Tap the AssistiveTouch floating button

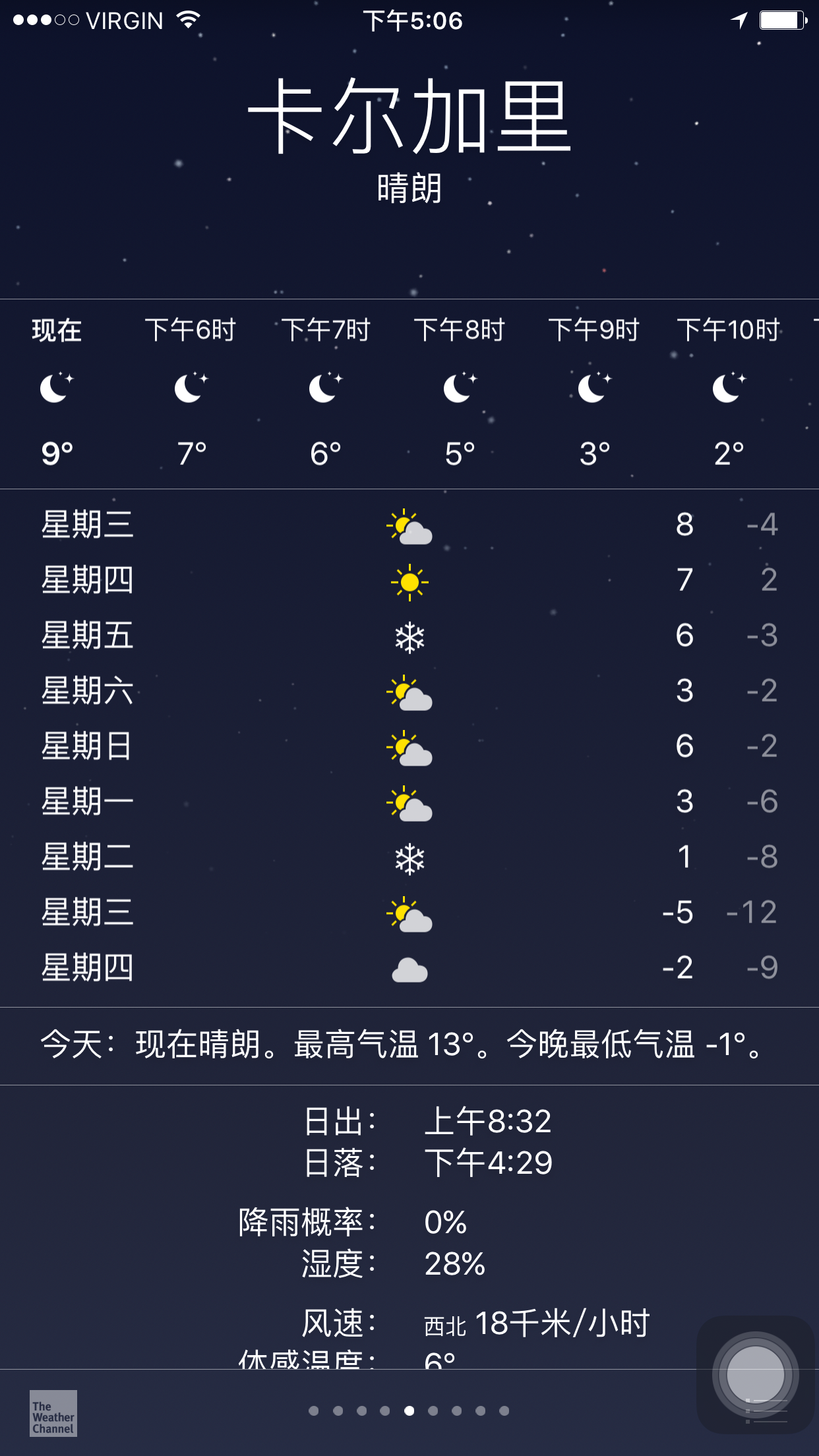(756, 1374)
